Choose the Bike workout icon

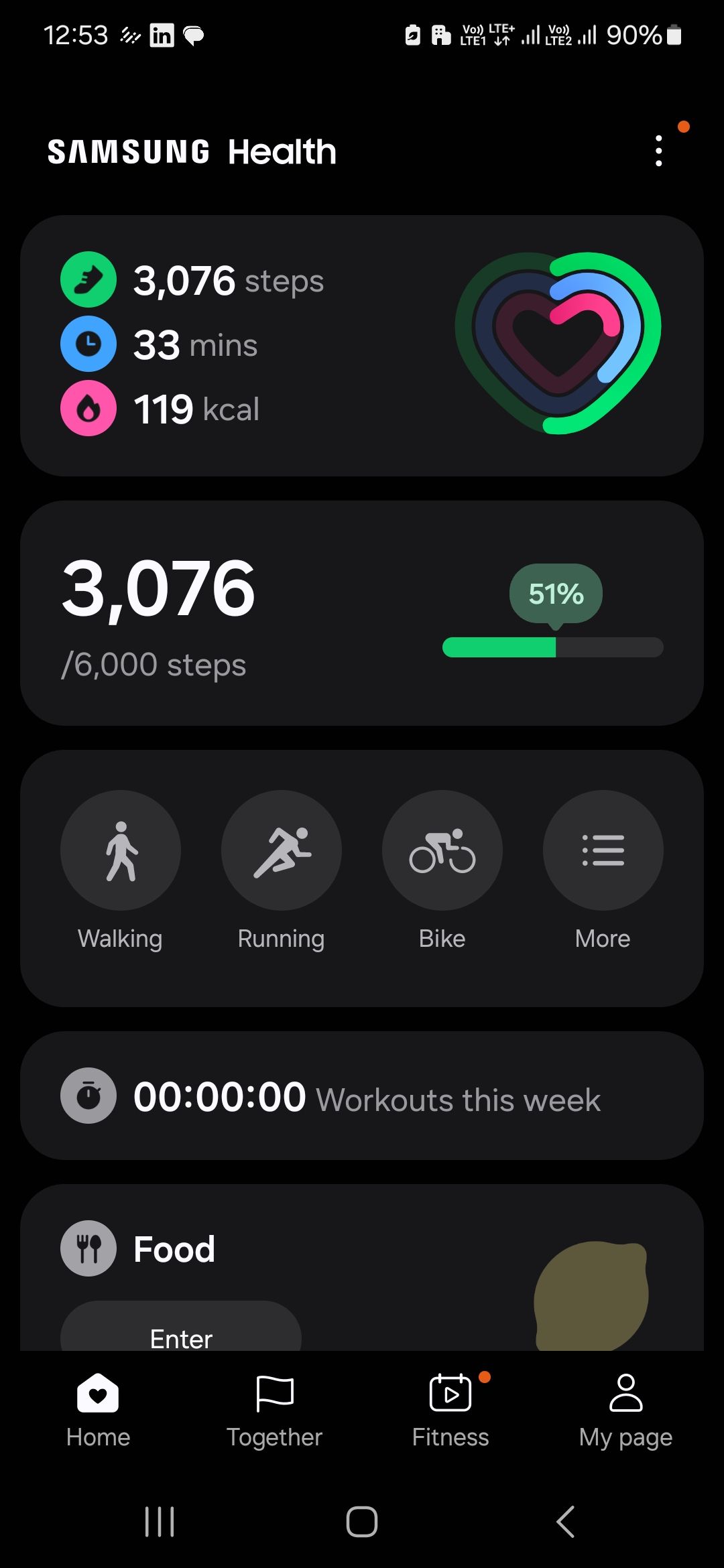point(442,849)
